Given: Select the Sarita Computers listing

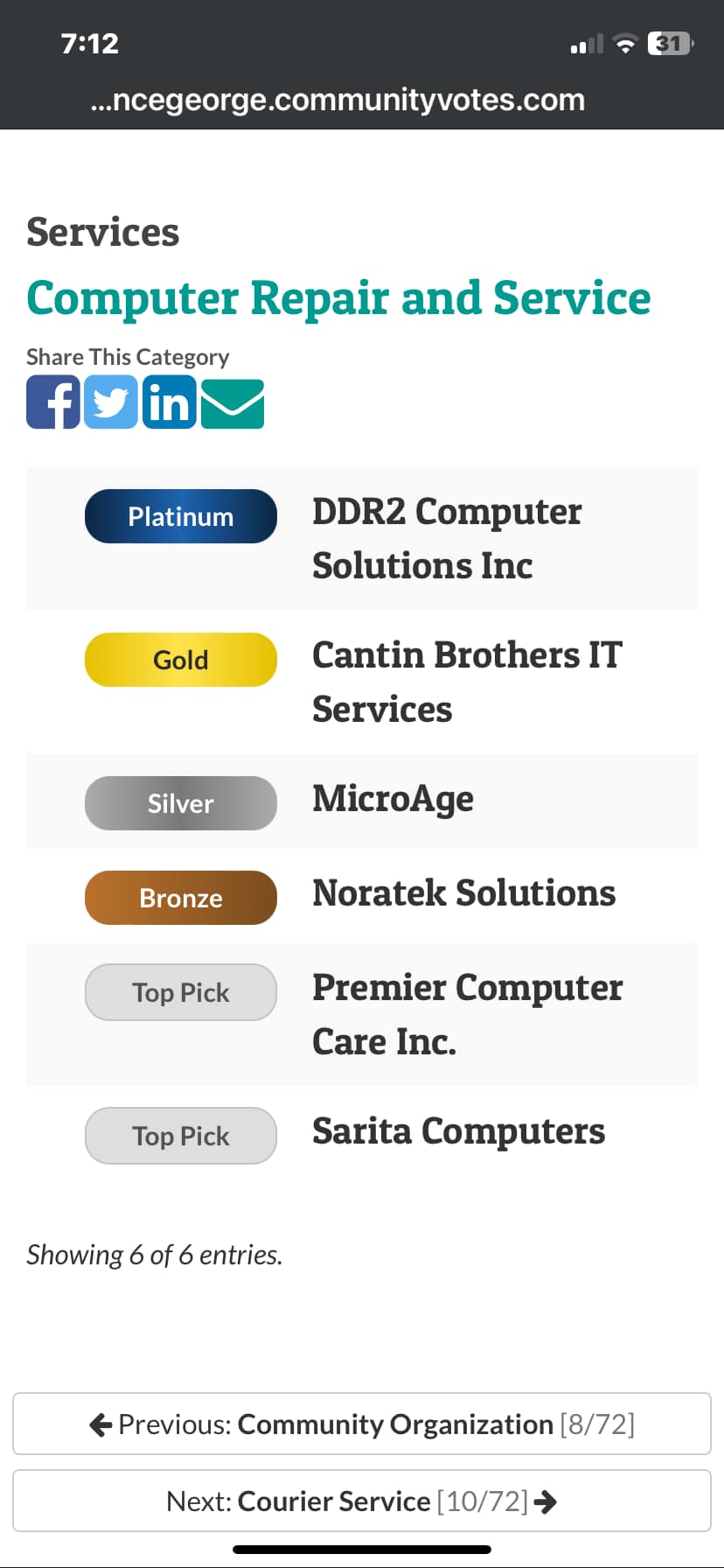Looking at the screenshot, I should [458, 1131].
